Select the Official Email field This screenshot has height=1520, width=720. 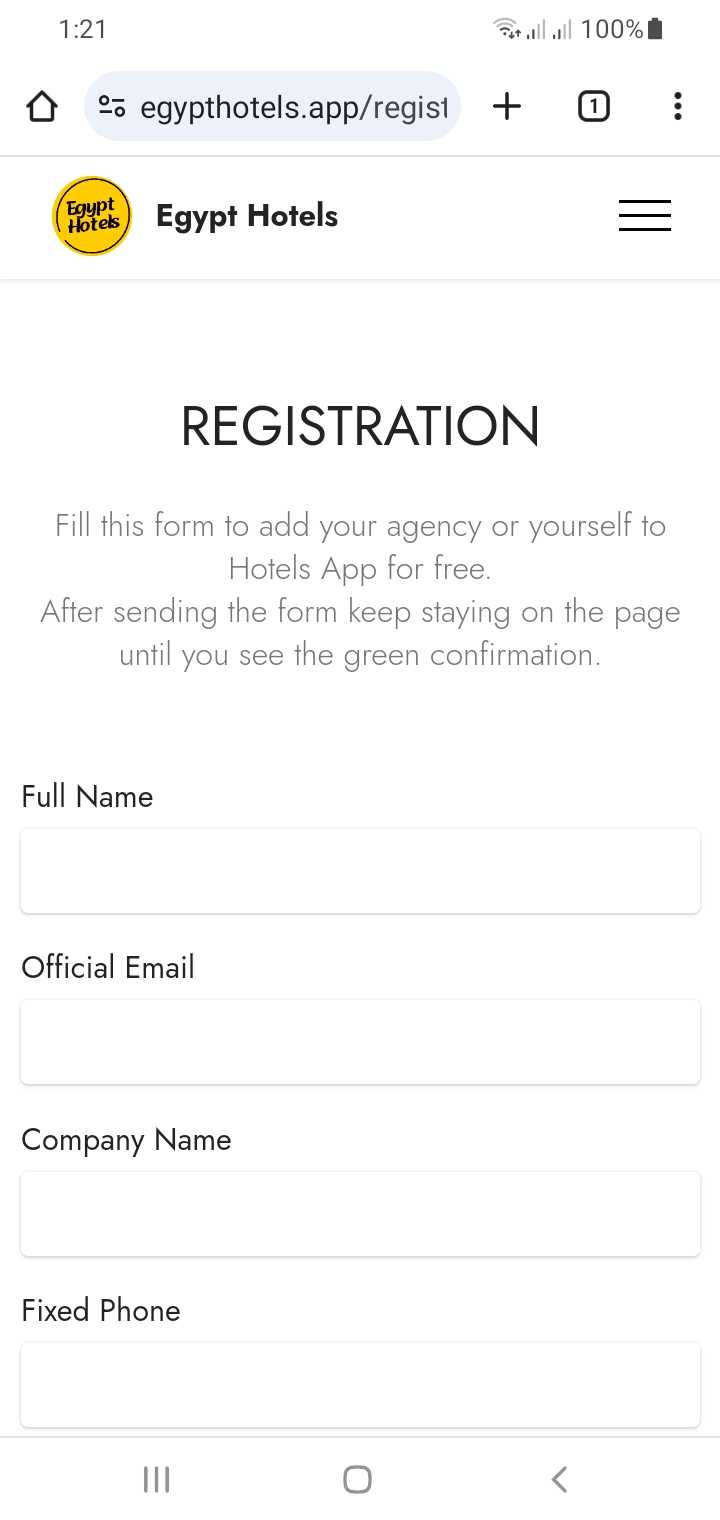coord(360,1041)
